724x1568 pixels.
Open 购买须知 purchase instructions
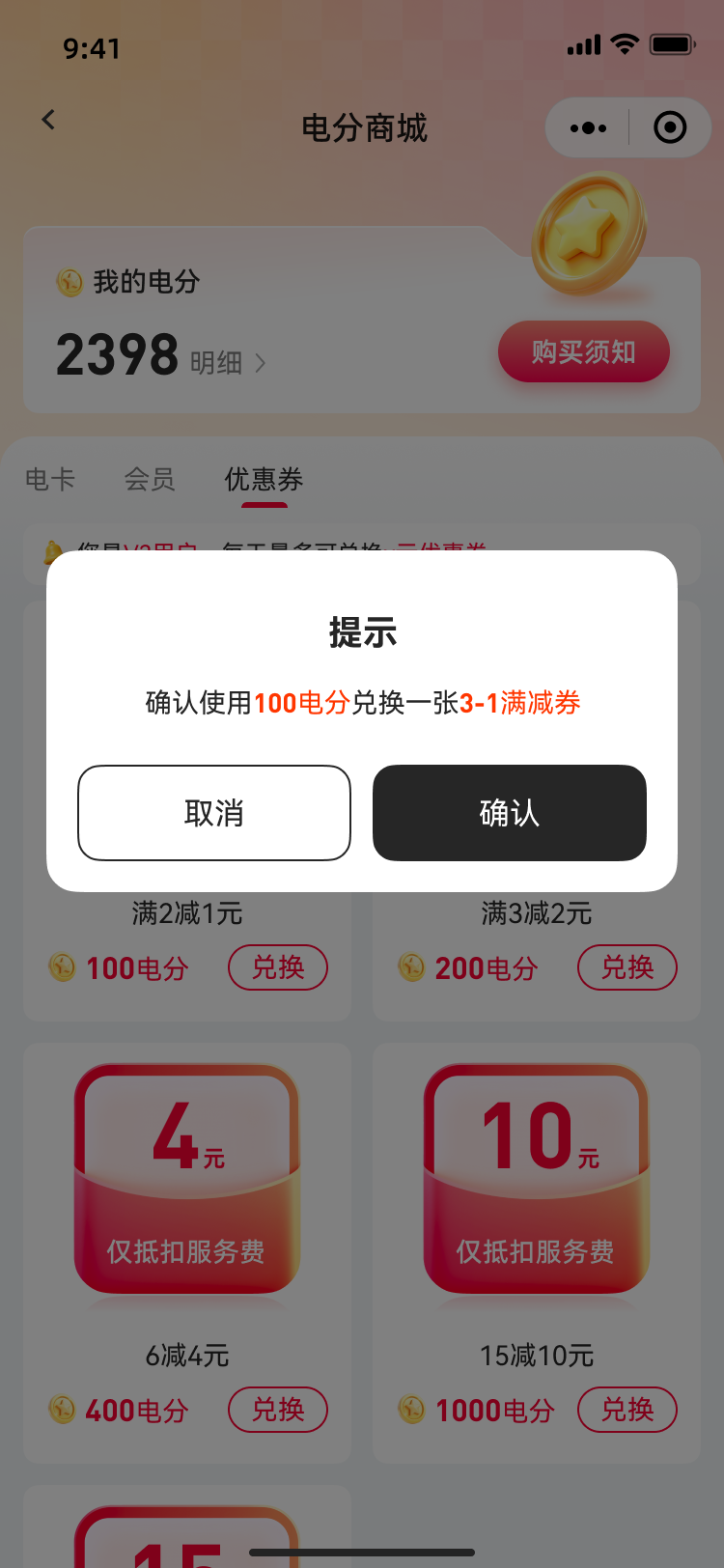[x=583, y=351]
